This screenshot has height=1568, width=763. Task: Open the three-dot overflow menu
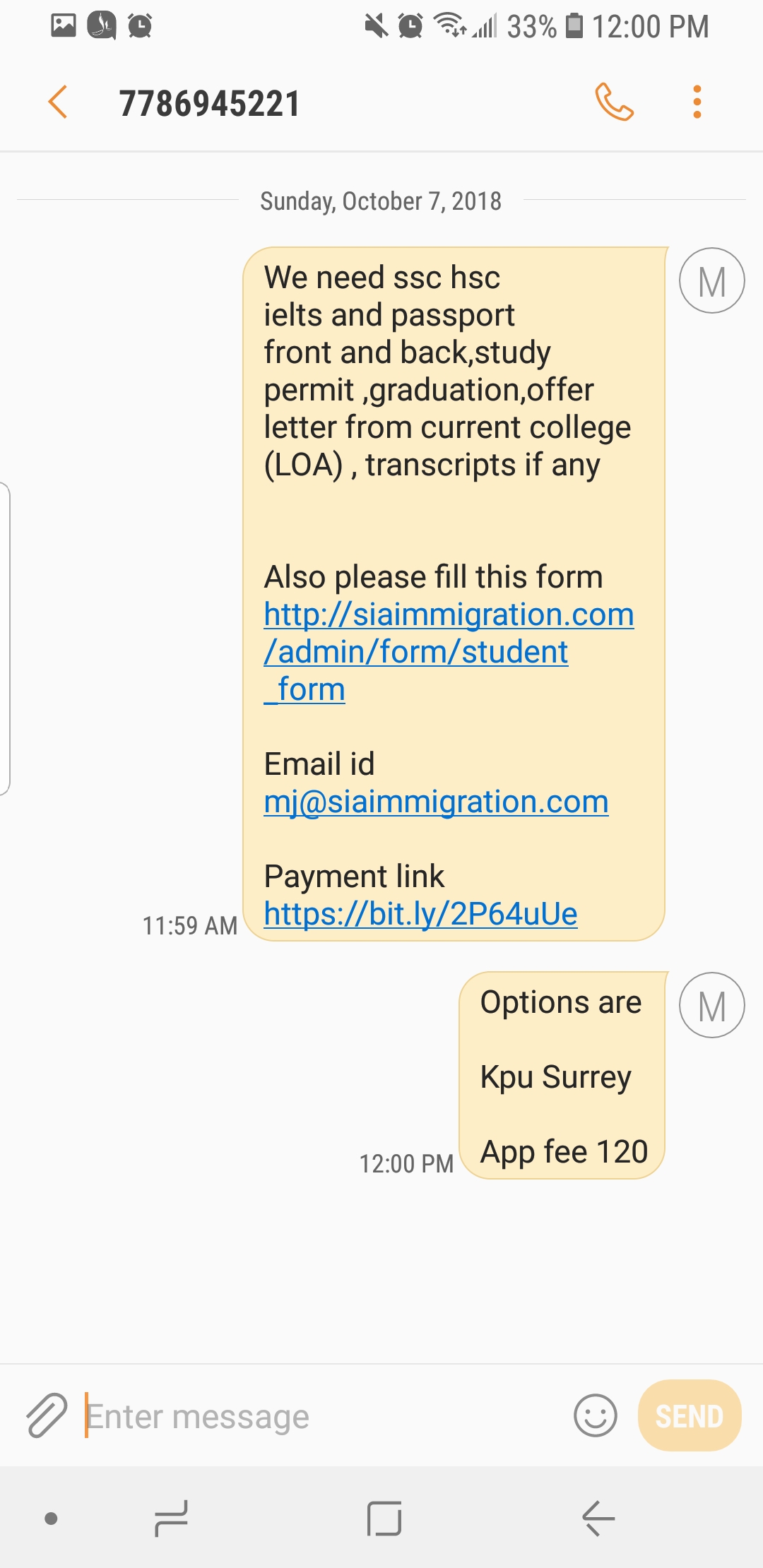click(697, 102)
